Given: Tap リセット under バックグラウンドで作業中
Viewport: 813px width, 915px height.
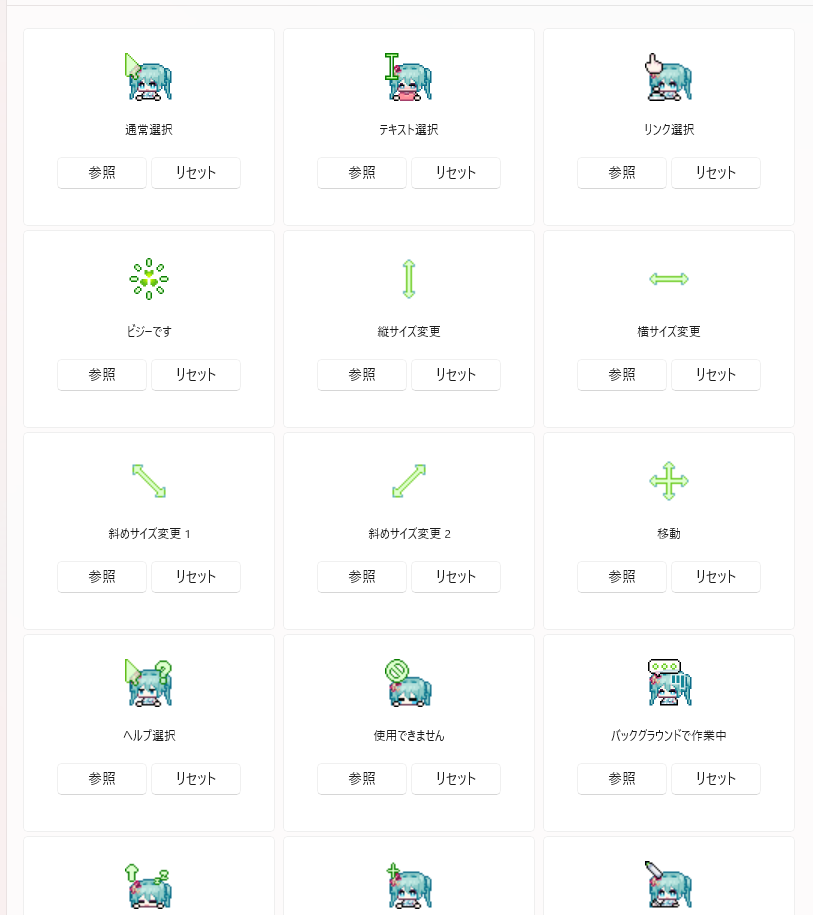Looking at the screenshot, I should pos(716,779).
